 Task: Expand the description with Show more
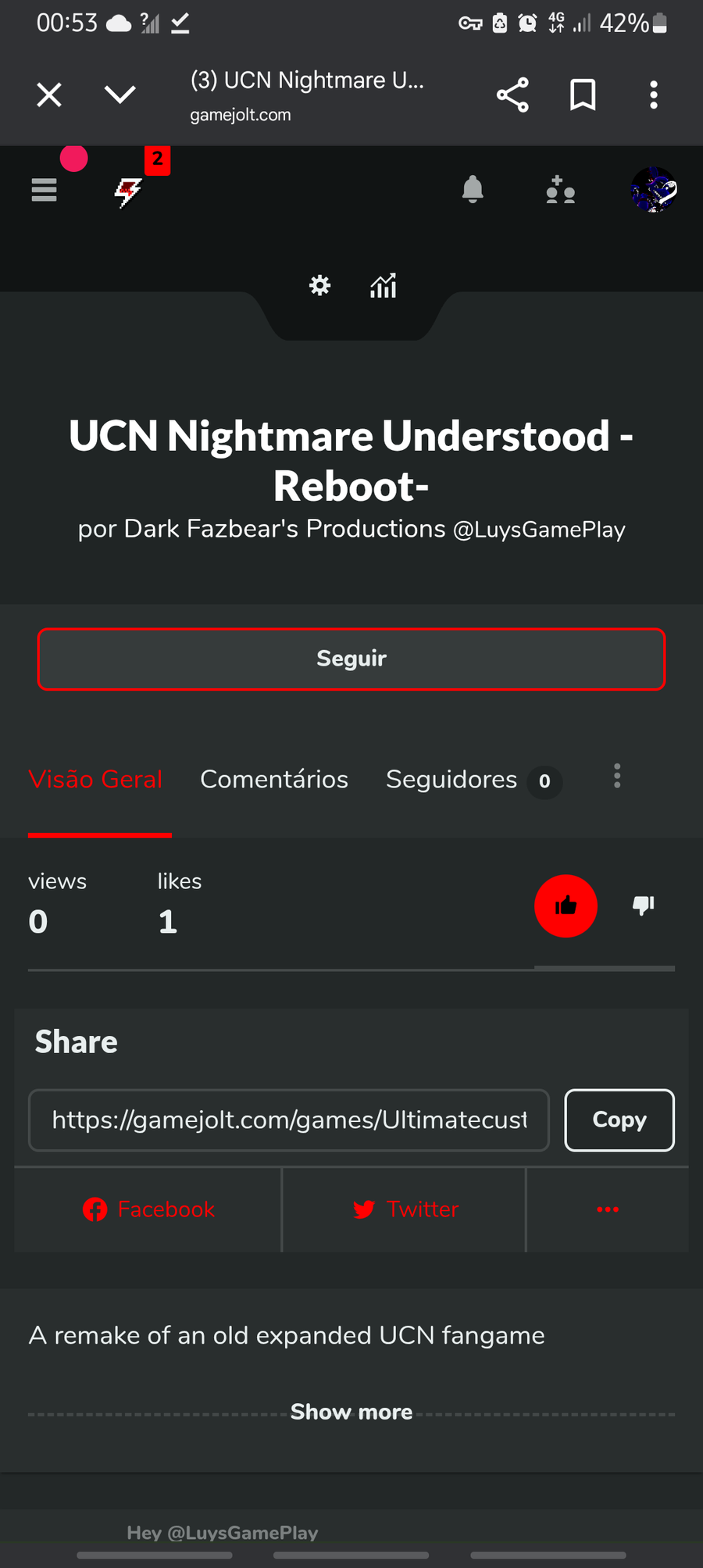351,1413
